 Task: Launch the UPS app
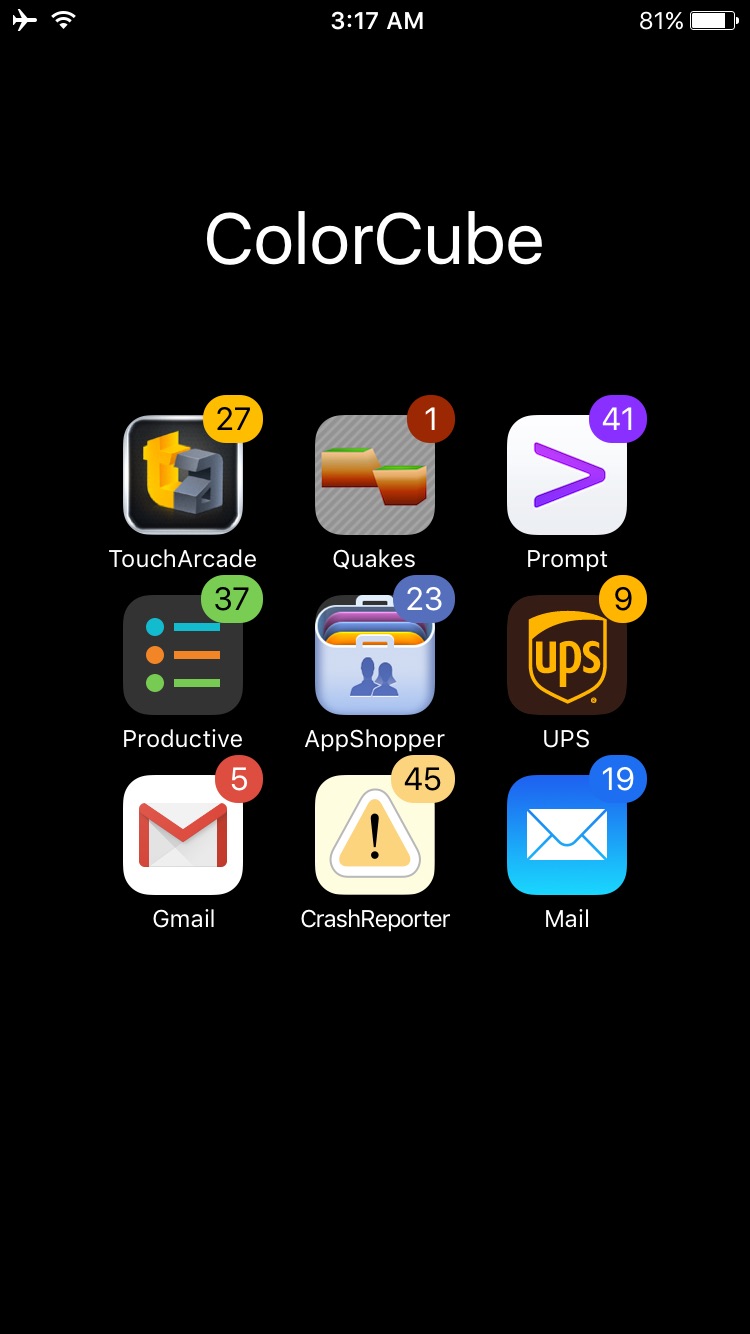click(566, 655)
